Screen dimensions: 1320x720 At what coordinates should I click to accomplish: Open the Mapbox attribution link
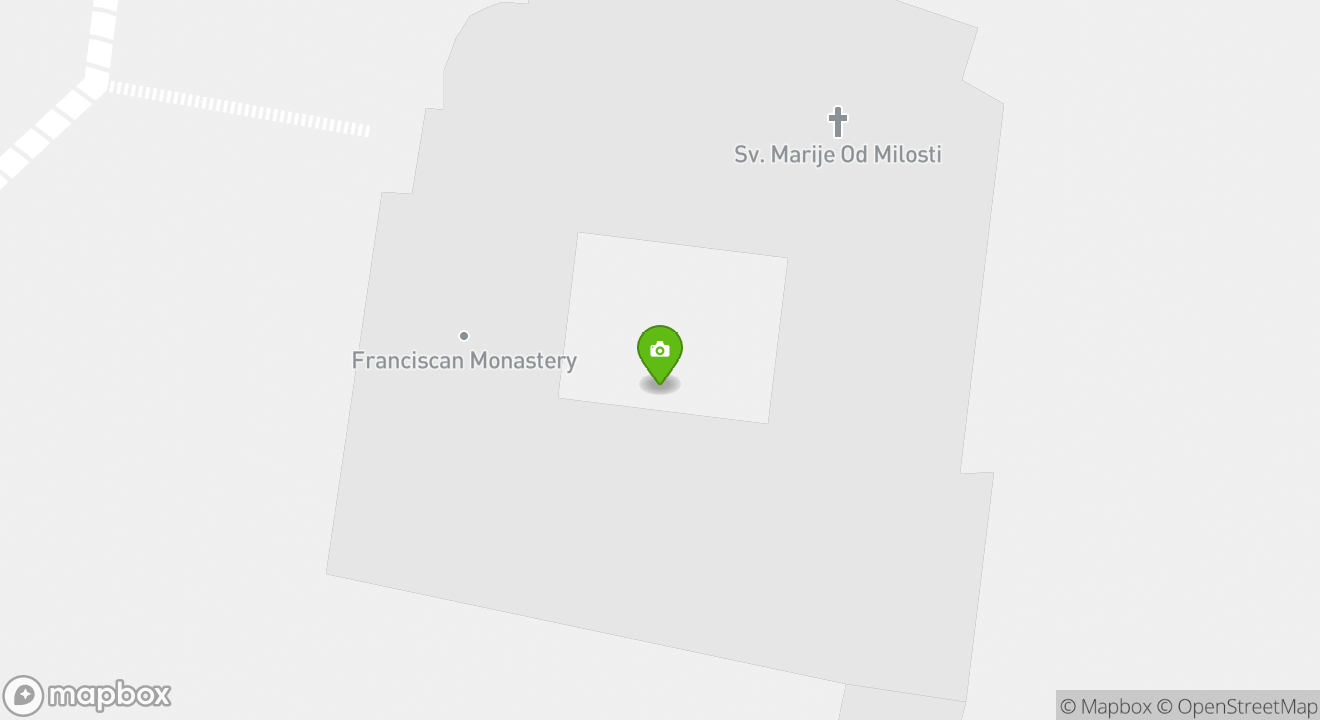coord(1105,706)
